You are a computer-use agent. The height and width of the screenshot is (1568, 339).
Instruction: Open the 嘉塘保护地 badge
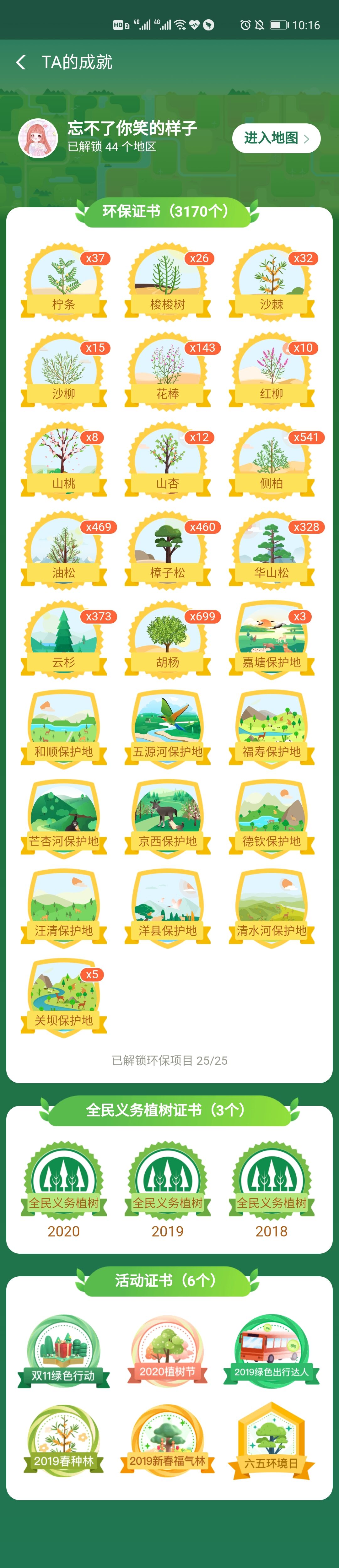(x=272, y=639)
